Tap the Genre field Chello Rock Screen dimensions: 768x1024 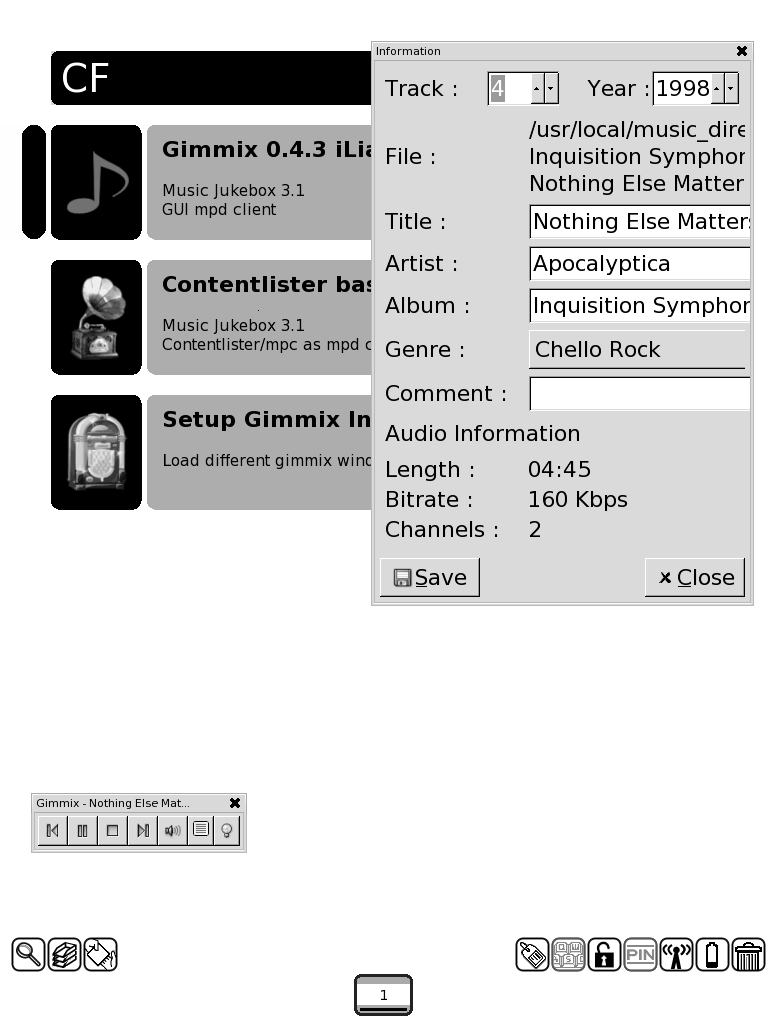tap(638, 349)
